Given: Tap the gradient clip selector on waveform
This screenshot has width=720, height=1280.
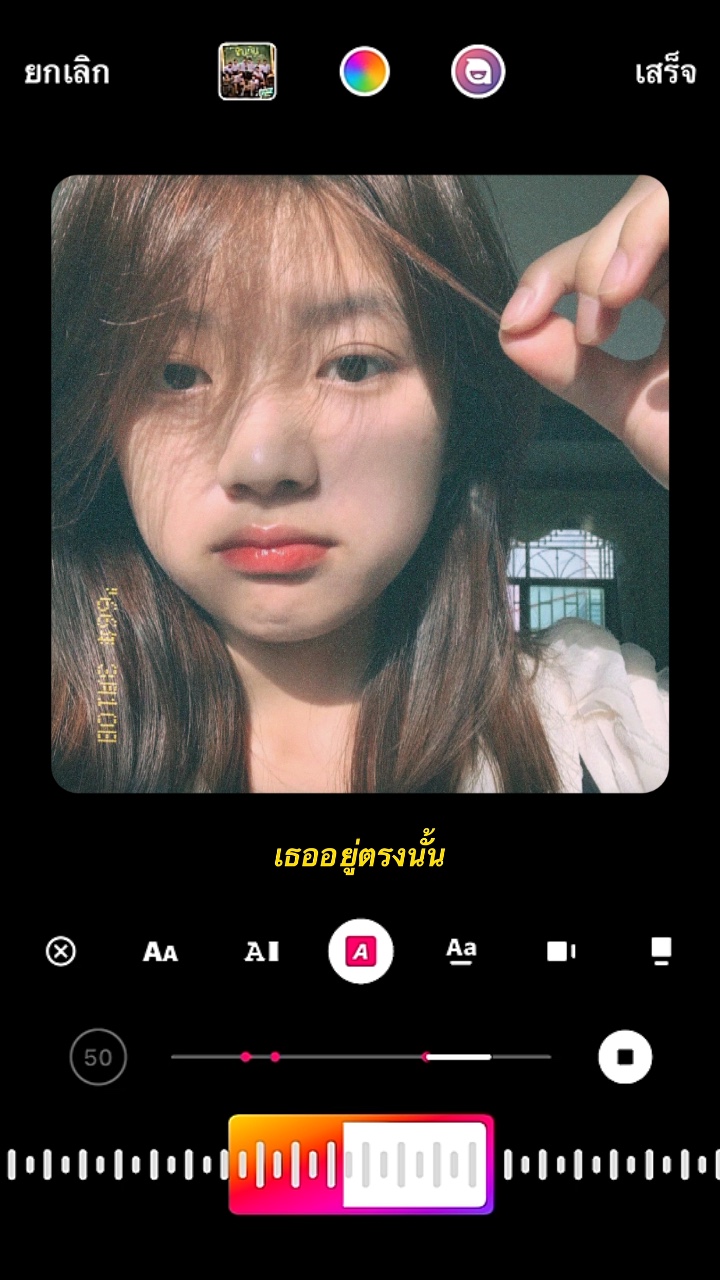Looking at the screenshot, I should [361, 1164].
